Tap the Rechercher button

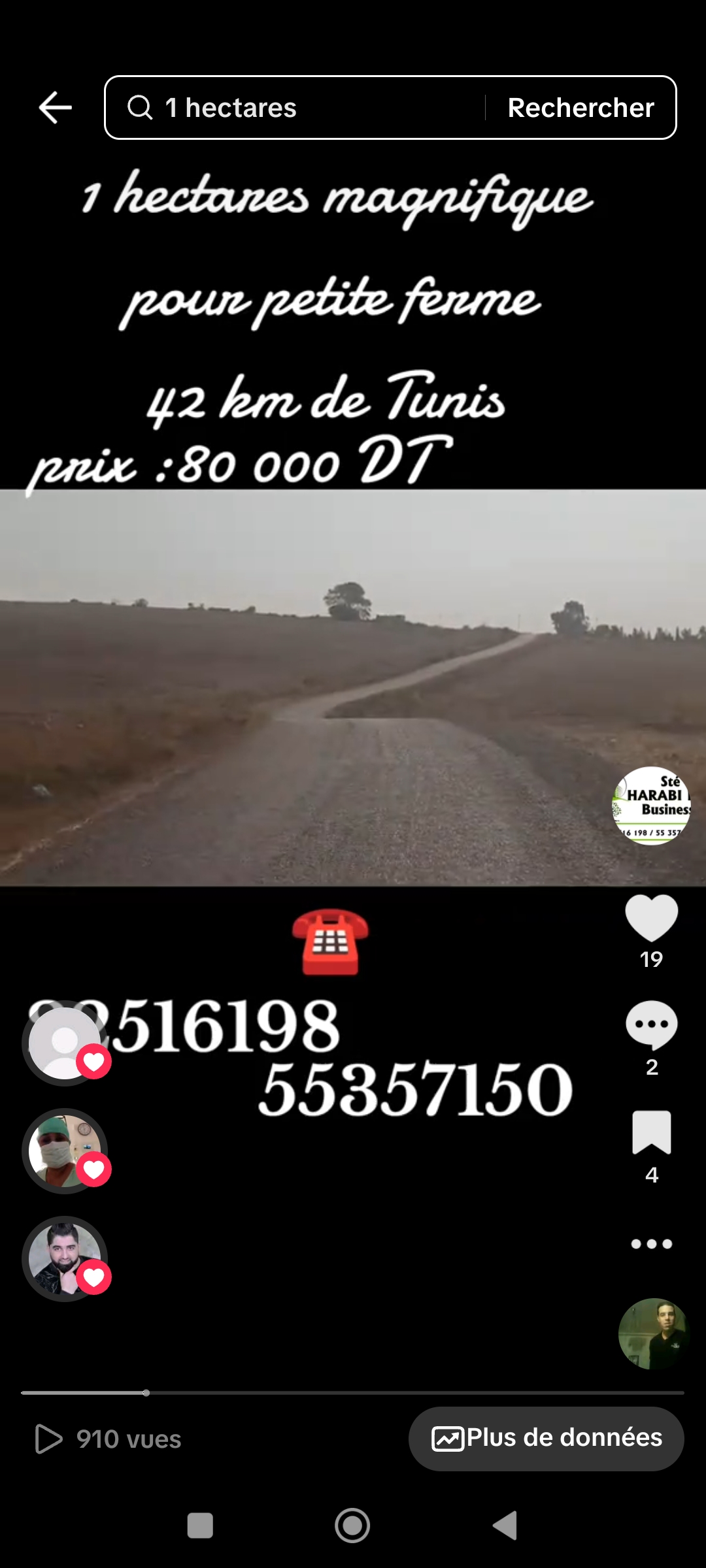[x=580, y=108]
